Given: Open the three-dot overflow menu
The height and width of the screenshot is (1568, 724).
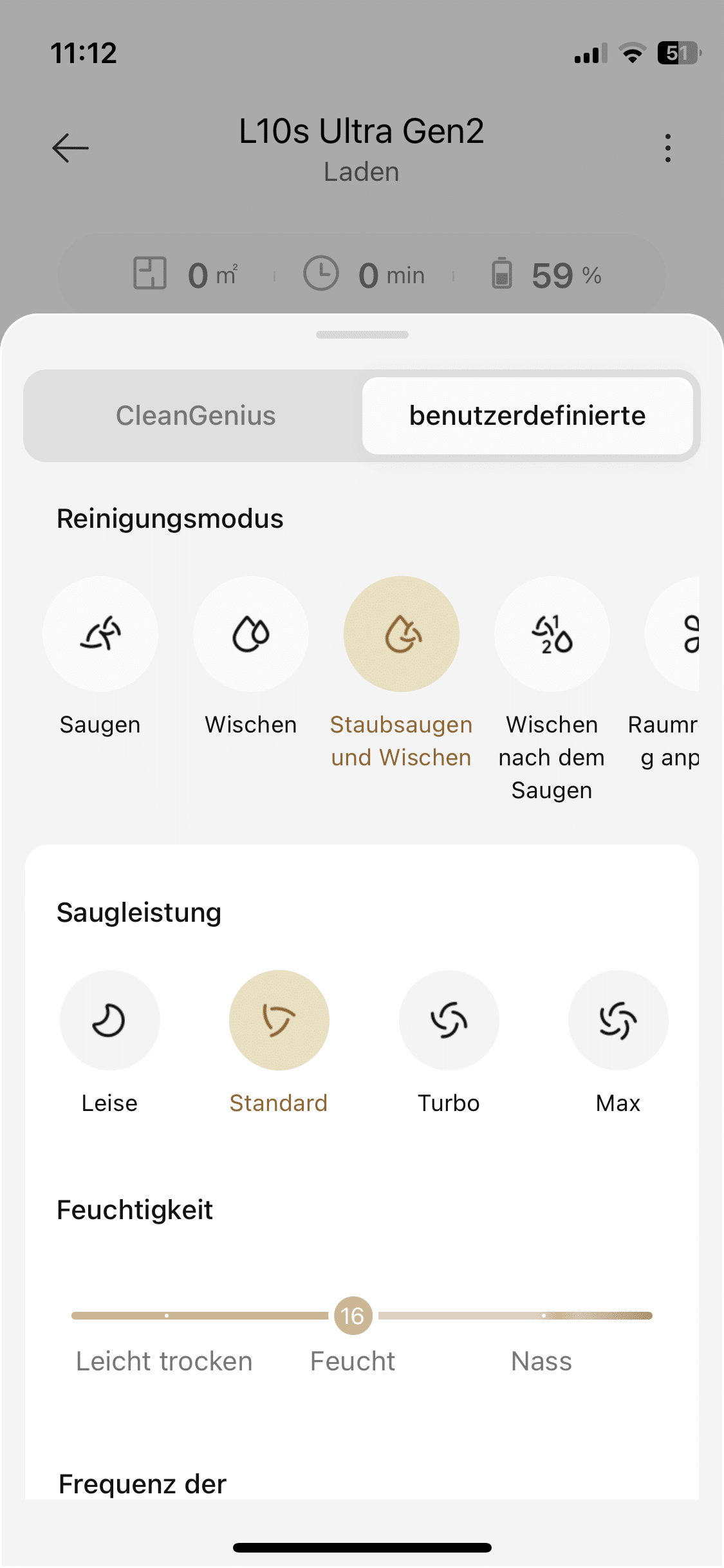Looking at the screenshot, I should click(668, 148).
